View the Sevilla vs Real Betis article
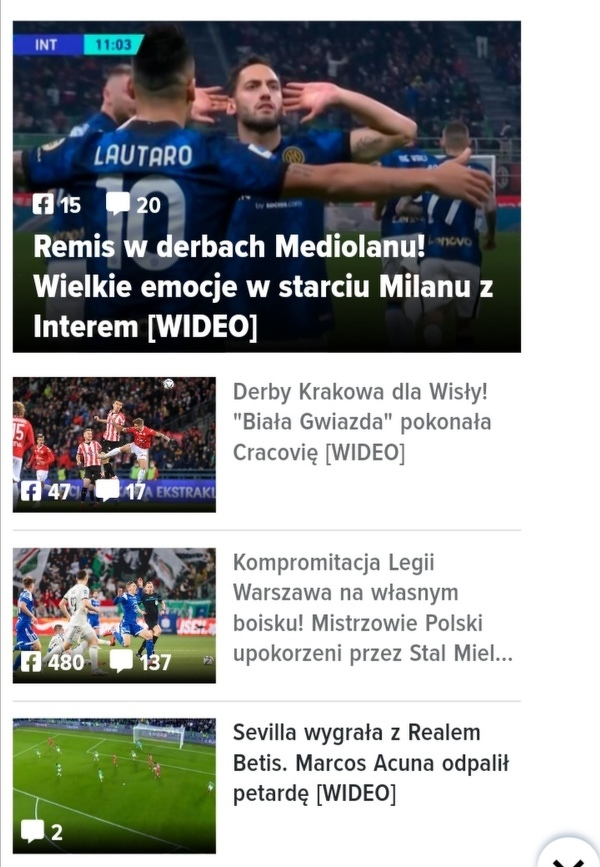 click(370, 764)
